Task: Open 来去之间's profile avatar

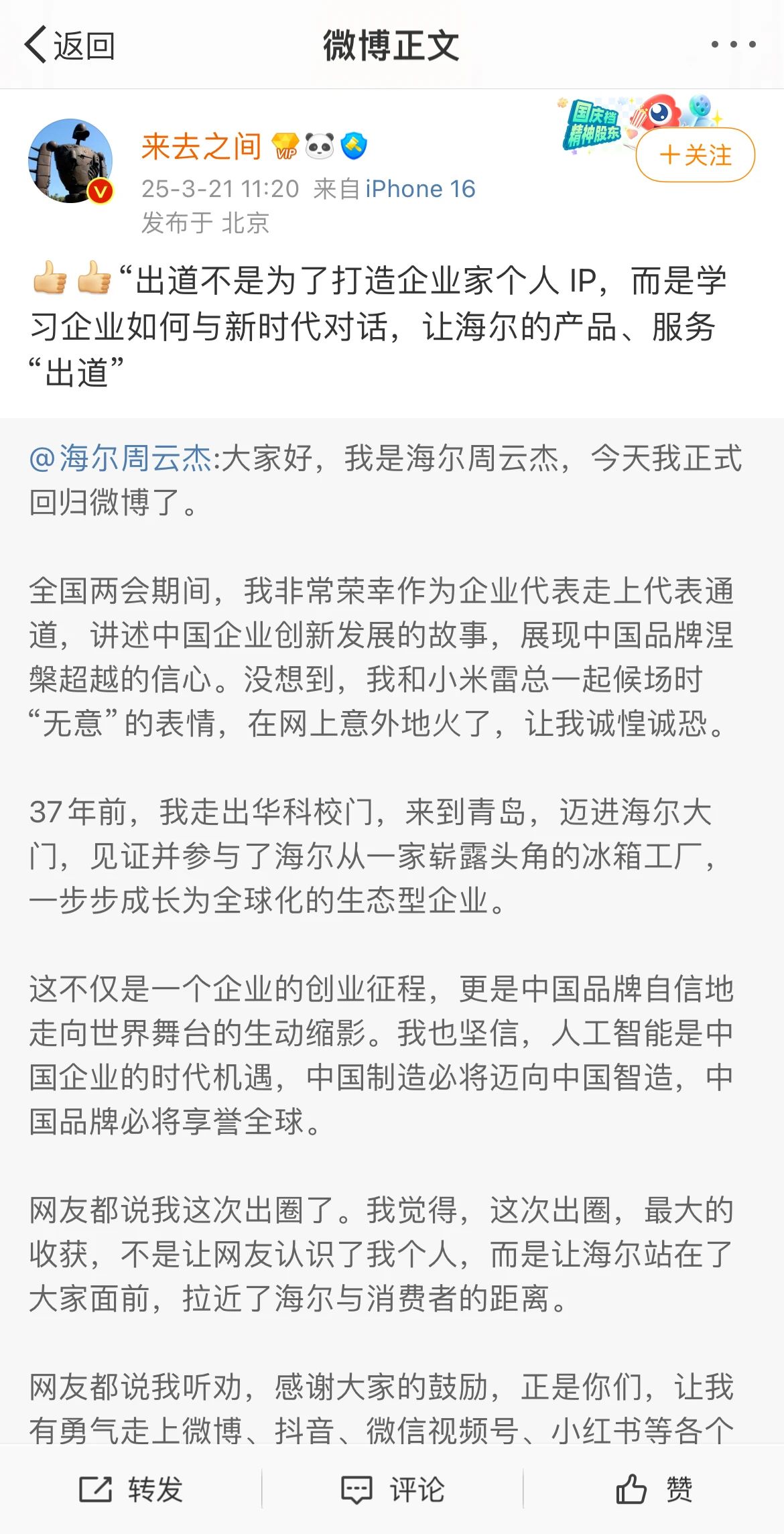Action: coord(70,161)
